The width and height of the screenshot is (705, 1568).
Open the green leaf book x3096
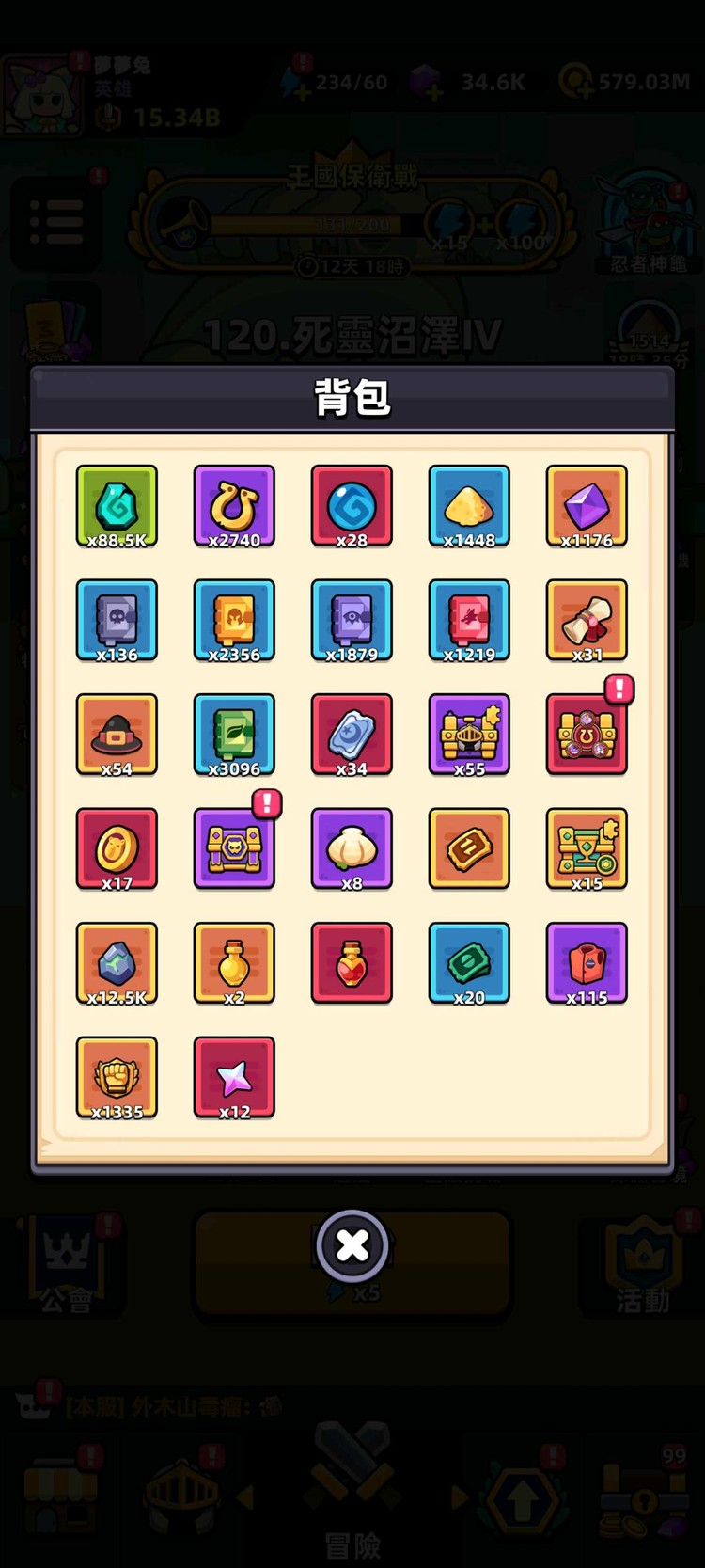(x=234, y=735)
